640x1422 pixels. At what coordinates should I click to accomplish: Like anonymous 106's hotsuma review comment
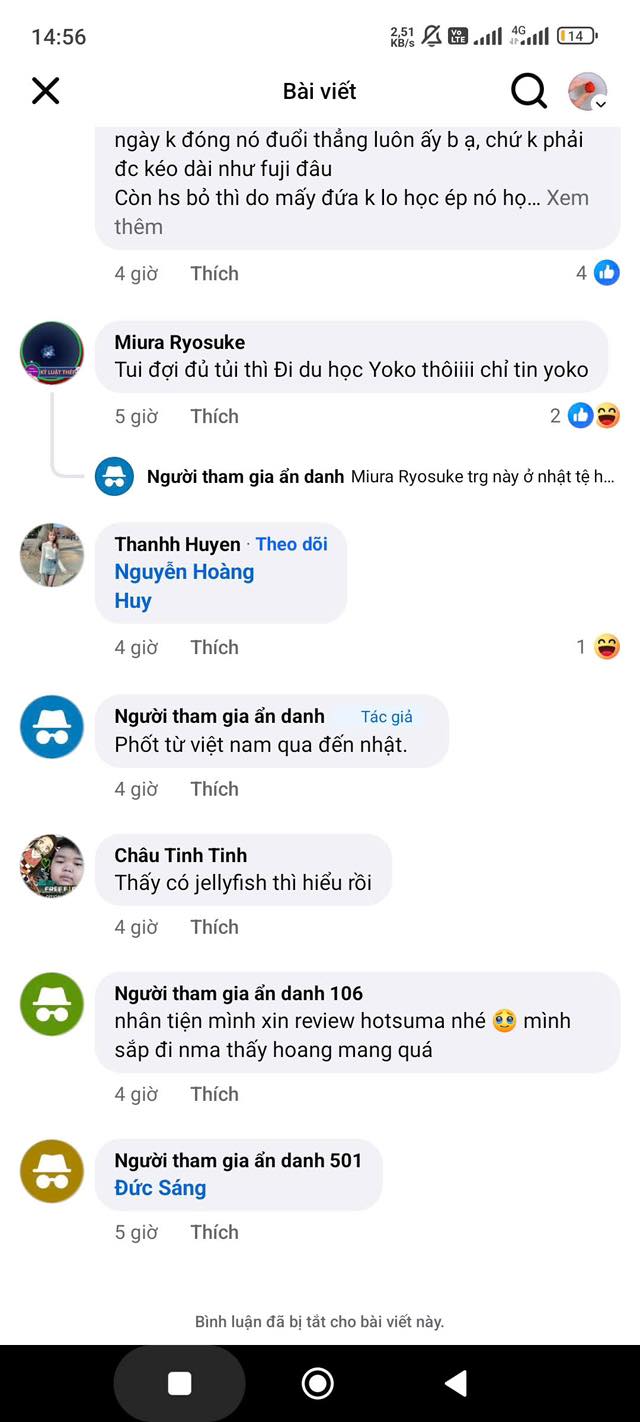click(214, 1094)
